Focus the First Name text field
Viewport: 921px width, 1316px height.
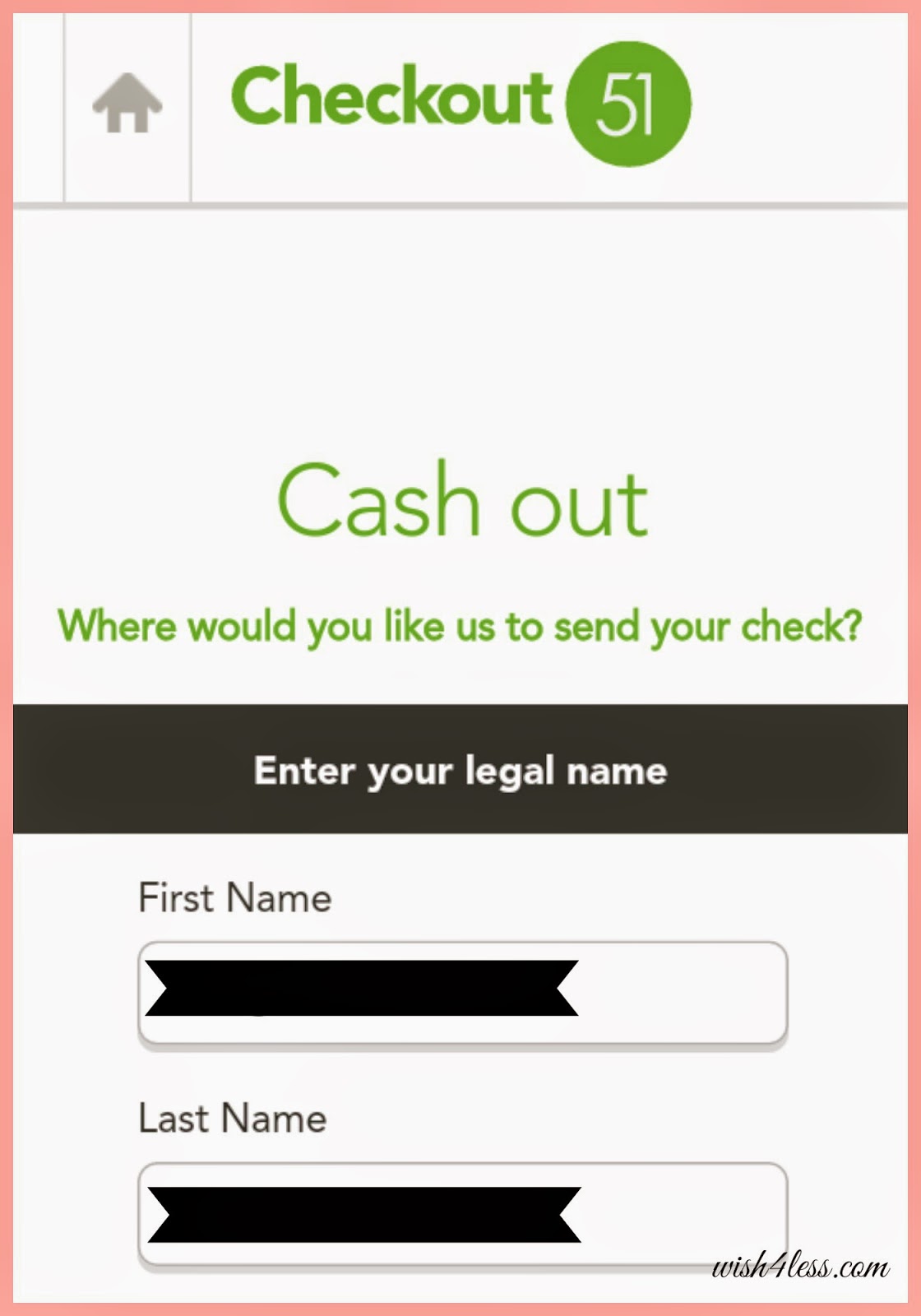(x=462, y=994)
